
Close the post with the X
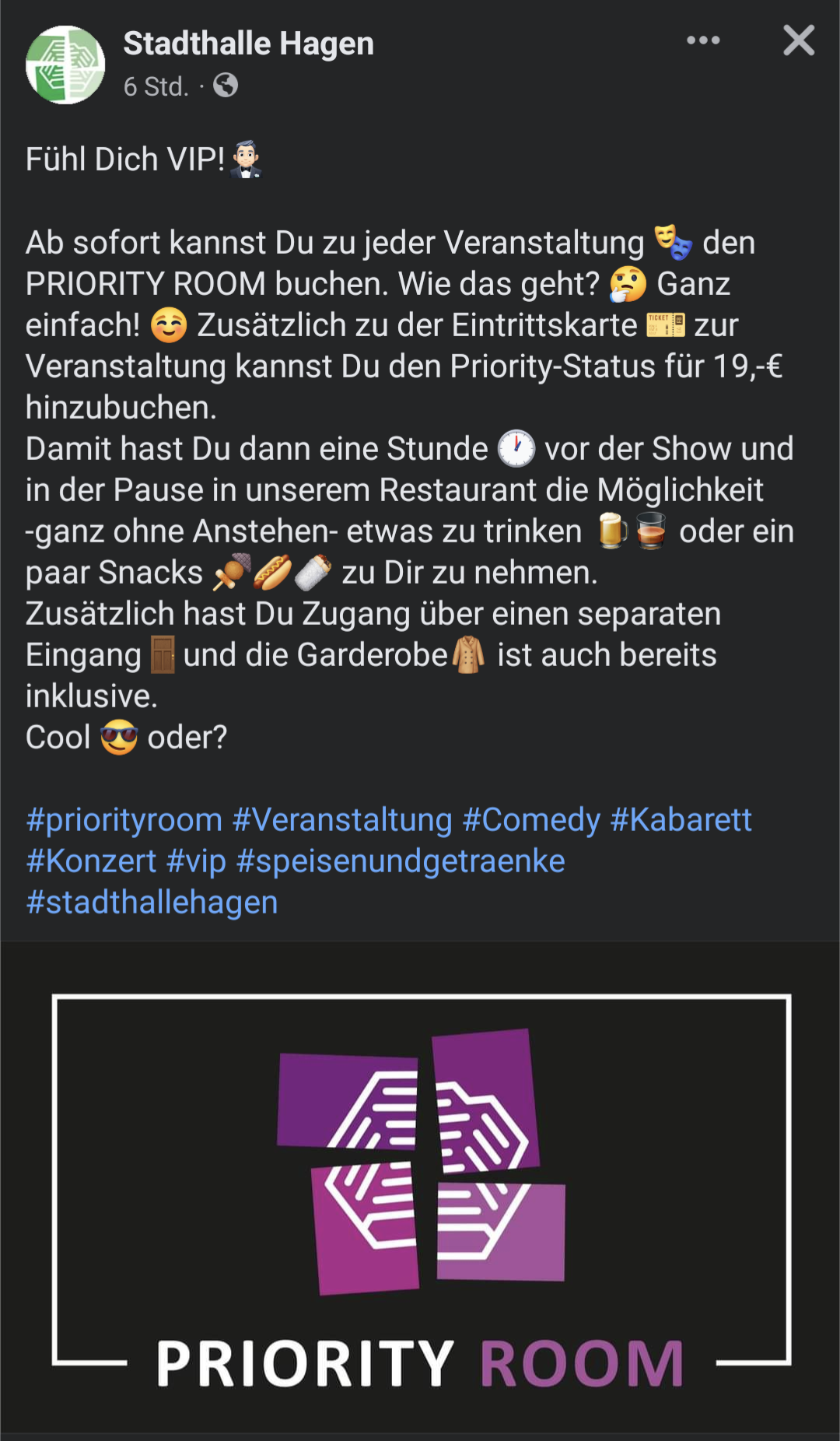(799, 40)
